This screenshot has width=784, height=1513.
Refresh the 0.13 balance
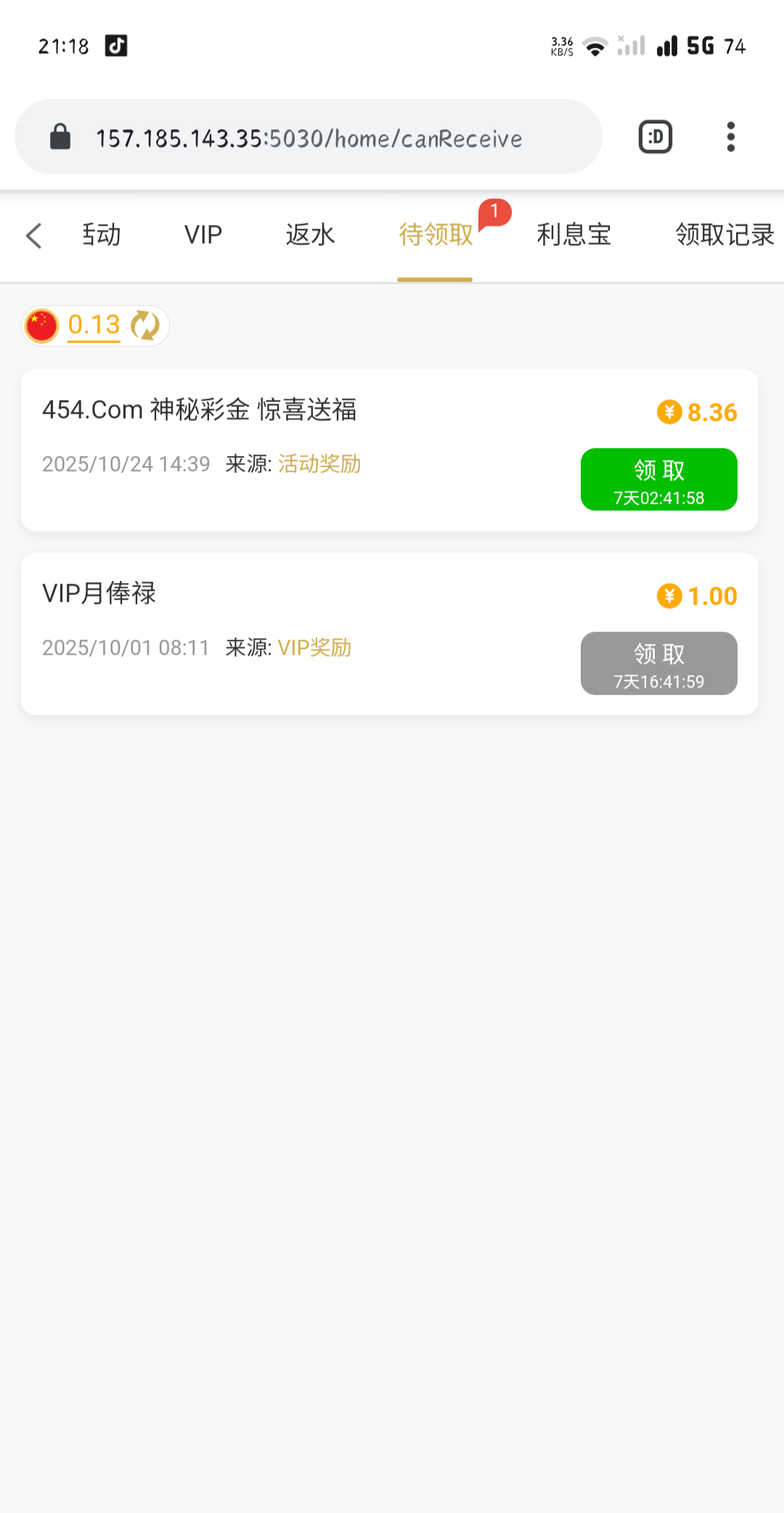[145, 325]
